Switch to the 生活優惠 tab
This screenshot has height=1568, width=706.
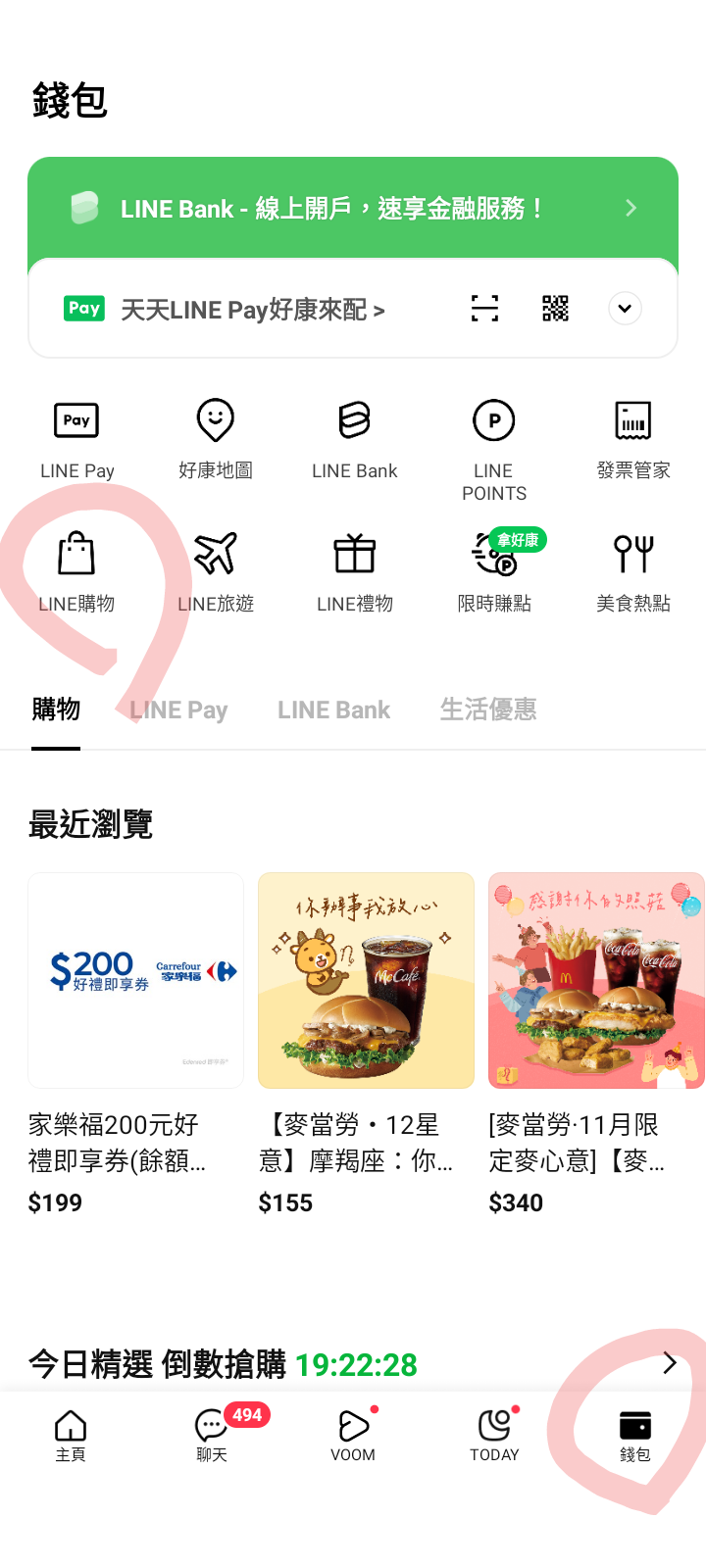coord(487,710)
